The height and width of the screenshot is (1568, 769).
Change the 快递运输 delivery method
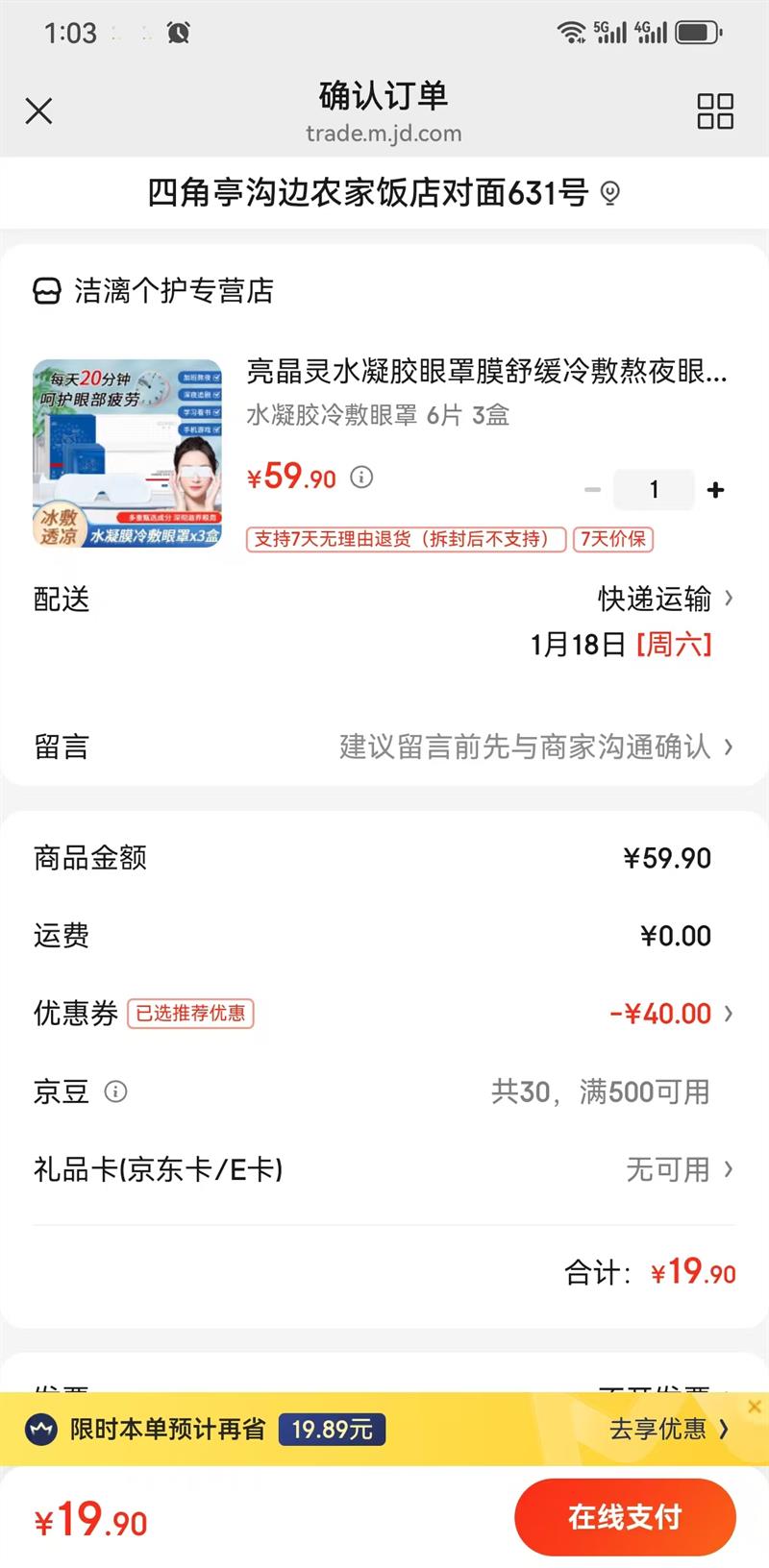665,599
